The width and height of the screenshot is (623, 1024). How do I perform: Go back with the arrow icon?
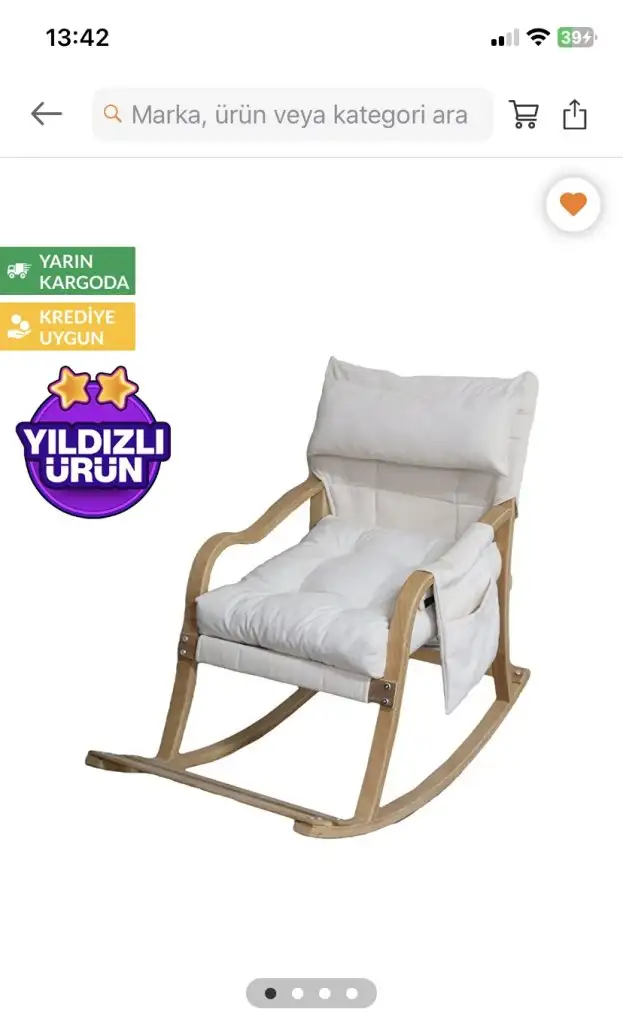tap(46, 114)
